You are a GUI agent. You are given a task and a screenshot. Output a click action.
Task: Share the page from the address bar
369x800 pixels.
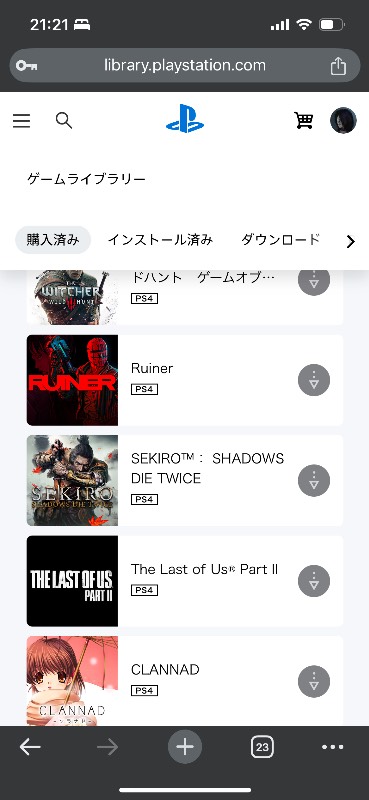tap(338, 65)
